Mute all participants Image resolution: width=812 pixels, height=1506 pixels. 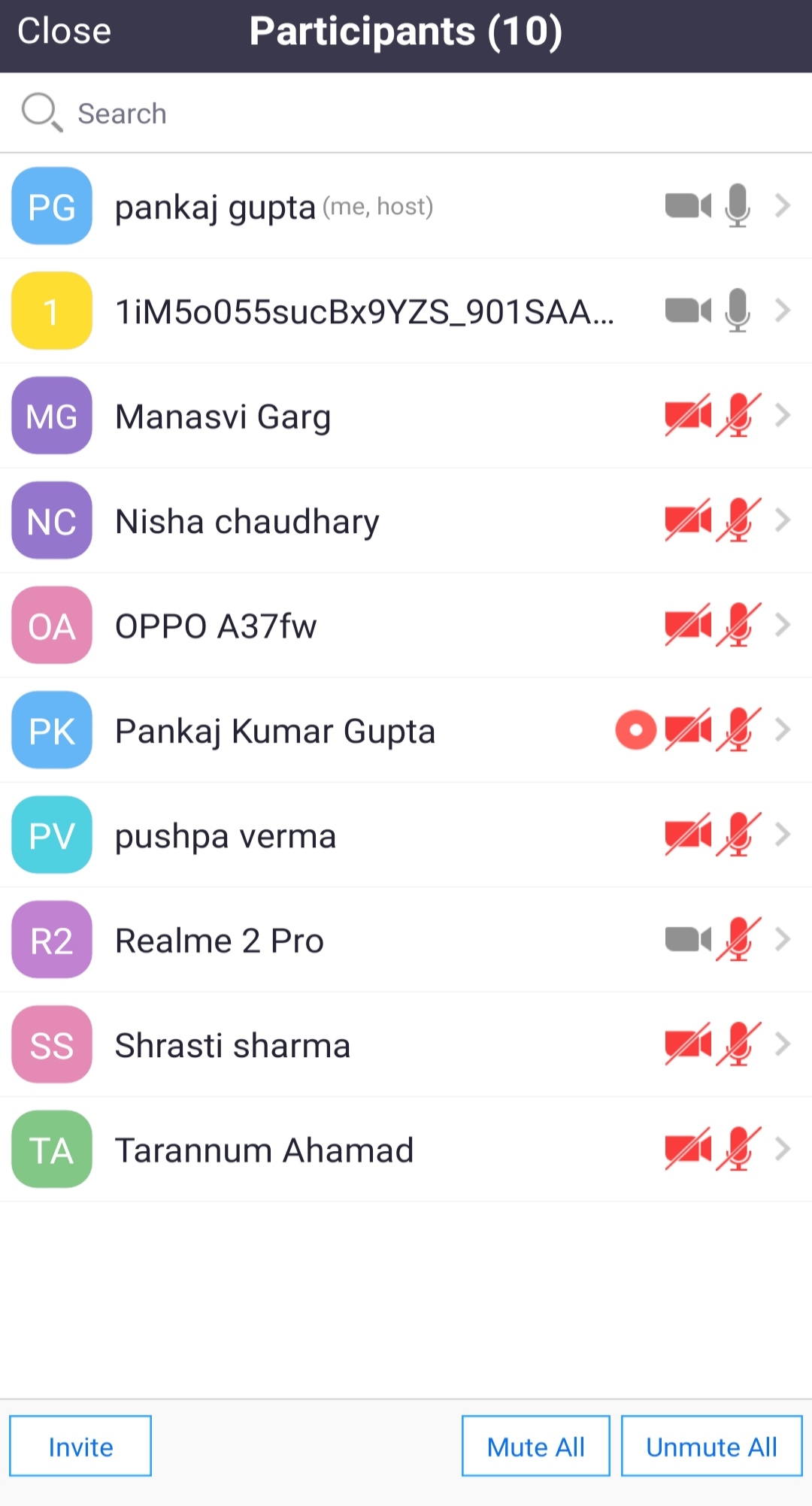click(x=535, y=1446)
